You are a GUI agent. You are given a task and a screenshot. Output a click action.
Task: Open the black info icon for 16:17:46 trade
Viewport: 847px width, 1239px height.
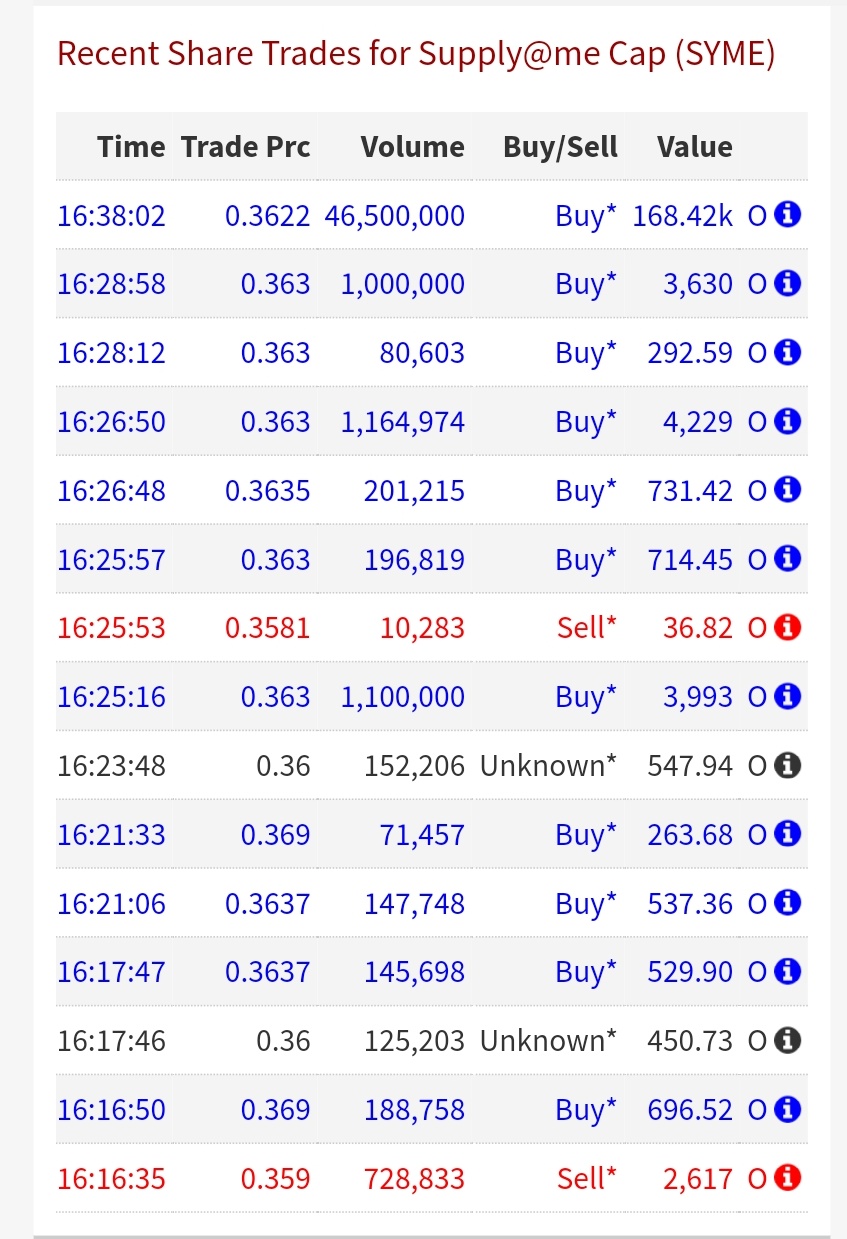pyautogui.click(x=787, y=1040)
